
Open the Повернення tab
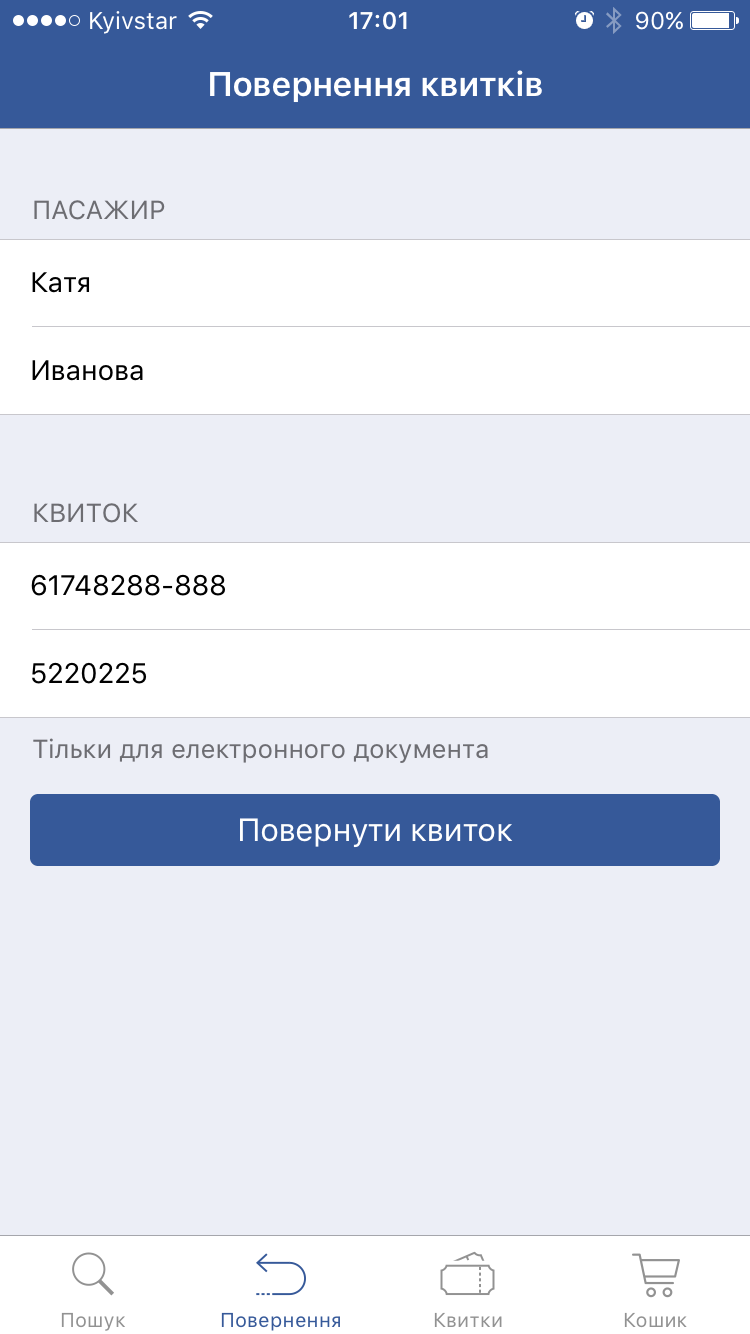point(281,1288)
